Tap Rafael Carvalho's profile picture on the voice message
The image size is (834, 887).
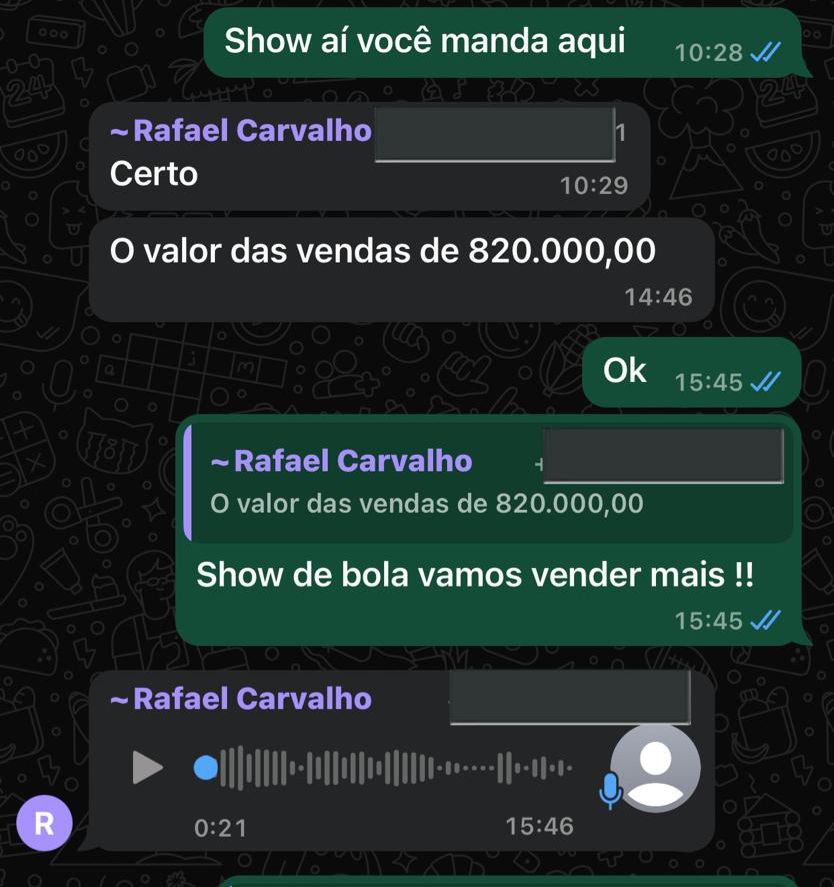(655, 768)
